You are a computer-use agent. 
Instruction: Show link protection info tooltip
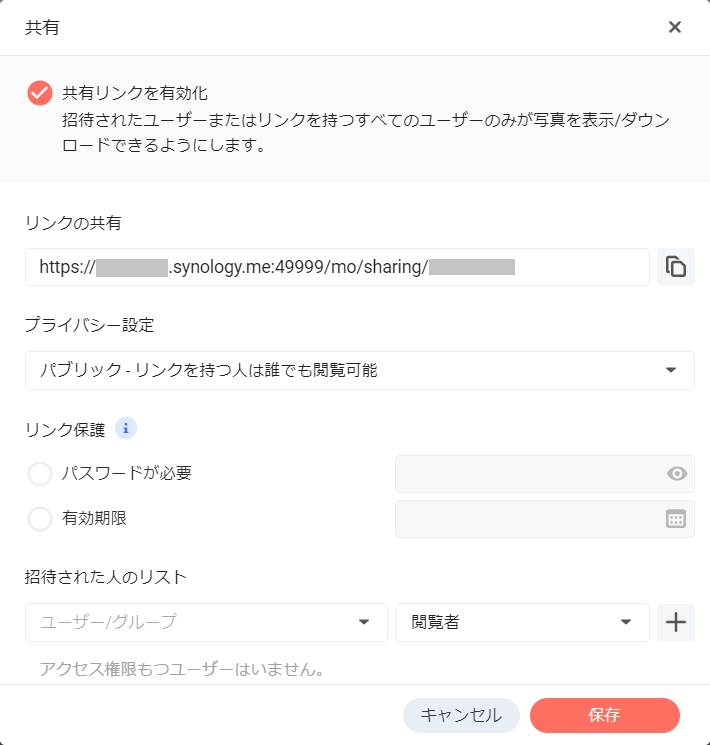pyautogui.click(x=126, y=428)
